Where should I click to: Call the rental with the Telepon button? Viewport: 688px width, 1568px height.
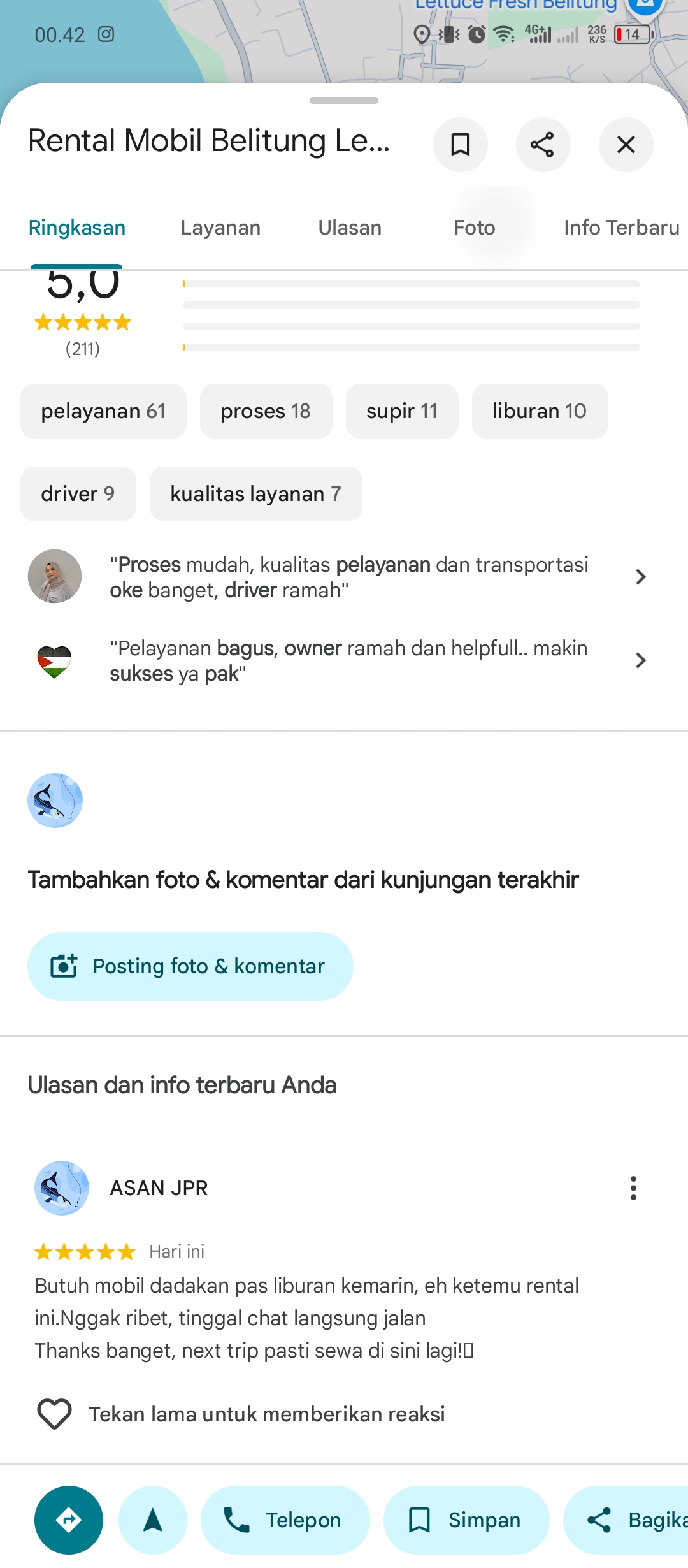pos(285,1520)
